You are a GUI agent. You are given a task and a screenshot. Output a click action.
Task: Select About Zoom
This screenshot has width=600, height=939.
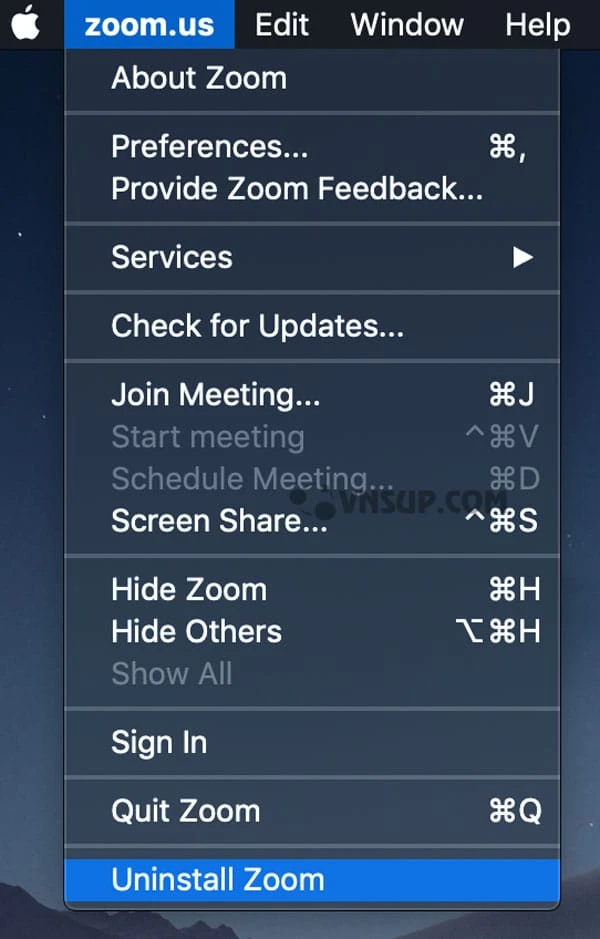coord(199,78)
